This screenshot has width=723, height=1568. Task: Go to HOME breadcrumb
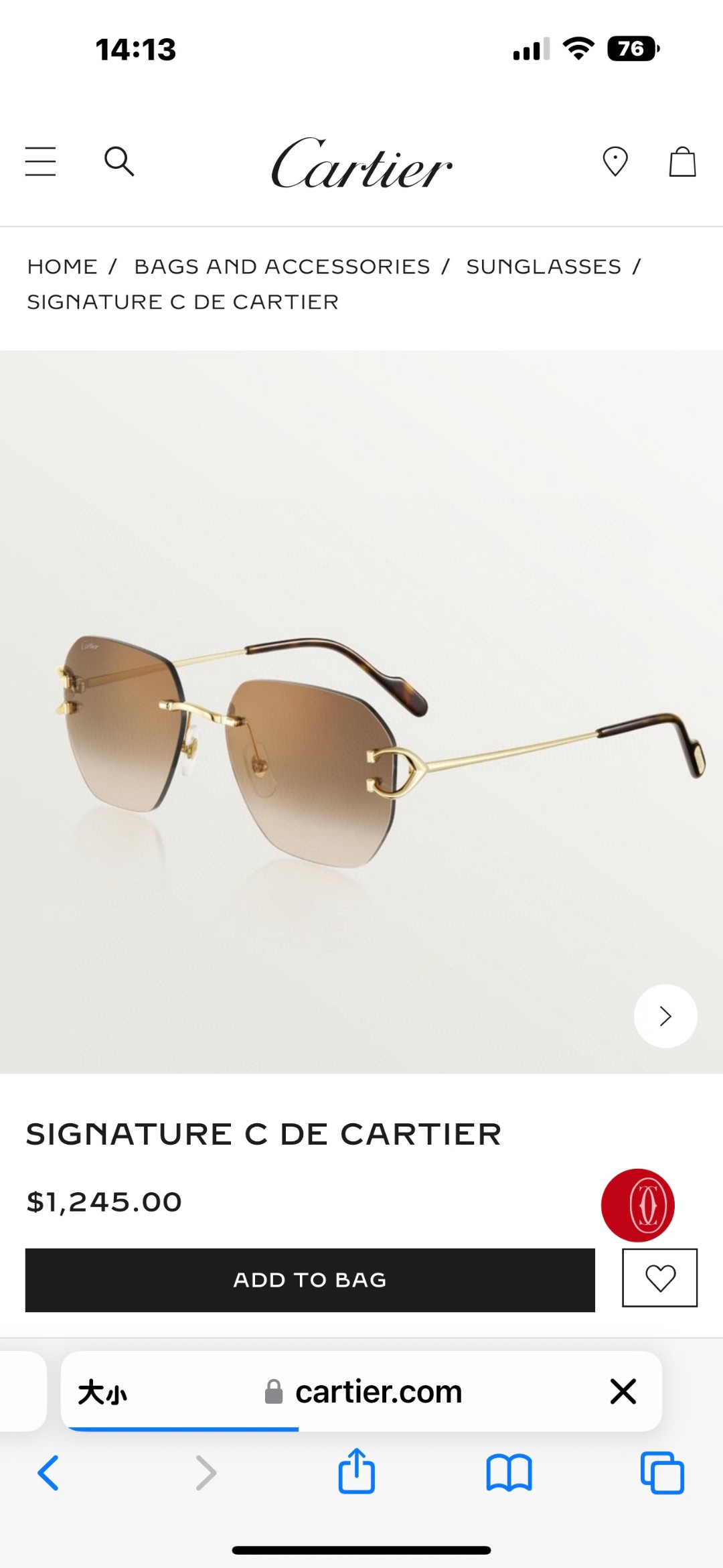(x=62, y=267)
